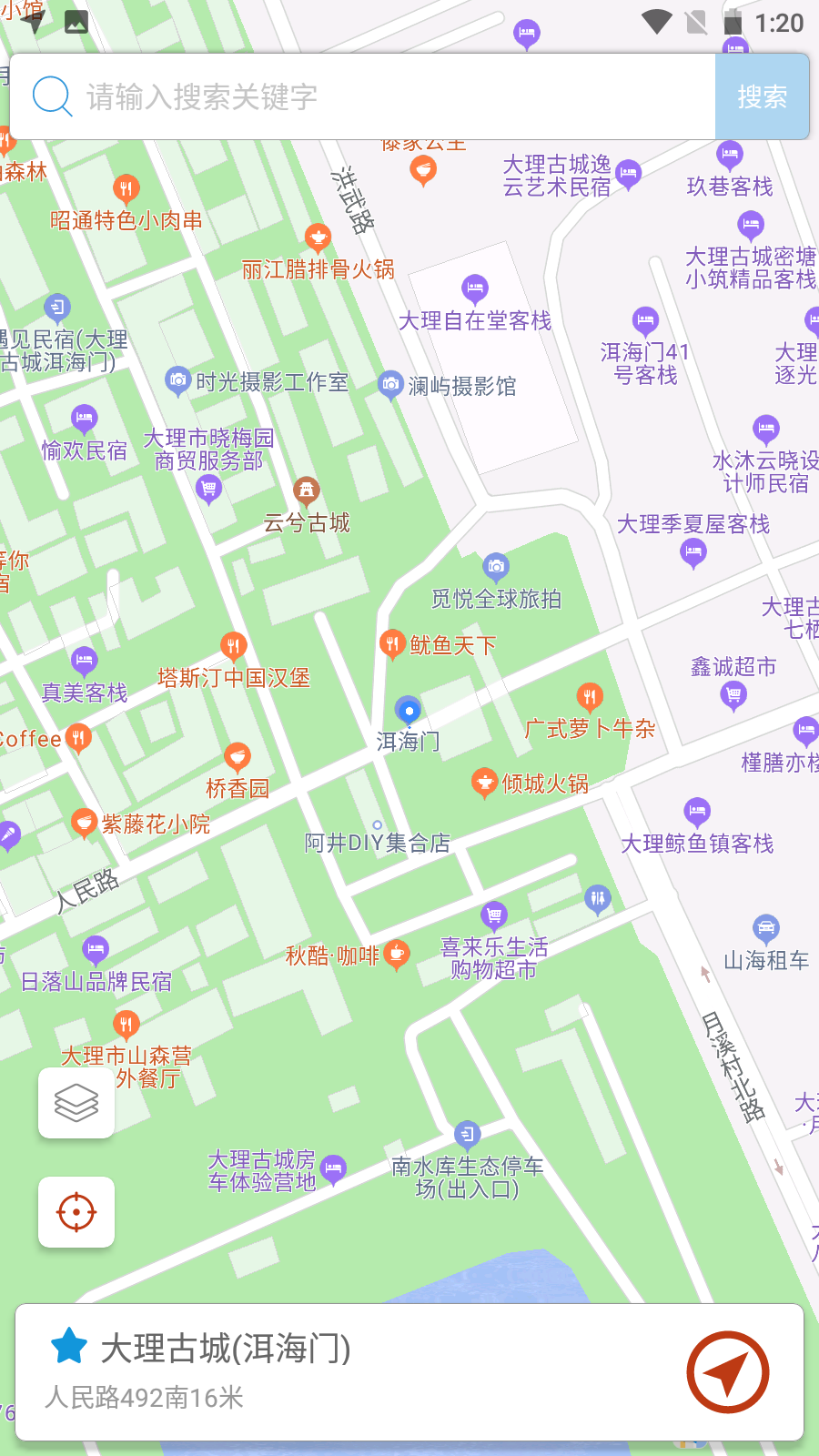Select the 塔斯汀中国汉堡 restaurant marker
The image size is (819, 1456).
tap(234, 646)
